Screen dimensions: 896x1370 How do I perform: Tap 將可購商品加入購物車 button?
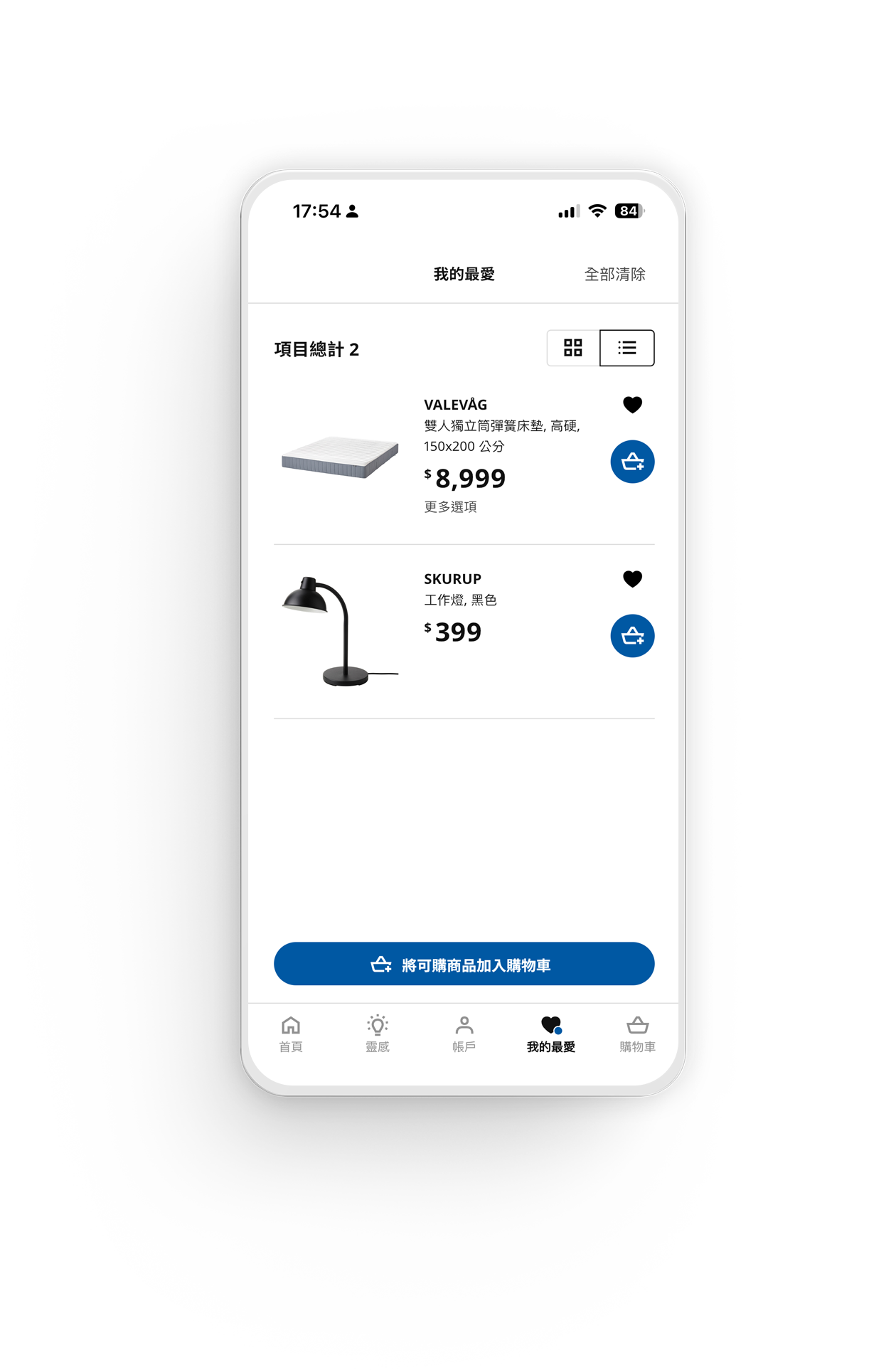tap(464, 964)
